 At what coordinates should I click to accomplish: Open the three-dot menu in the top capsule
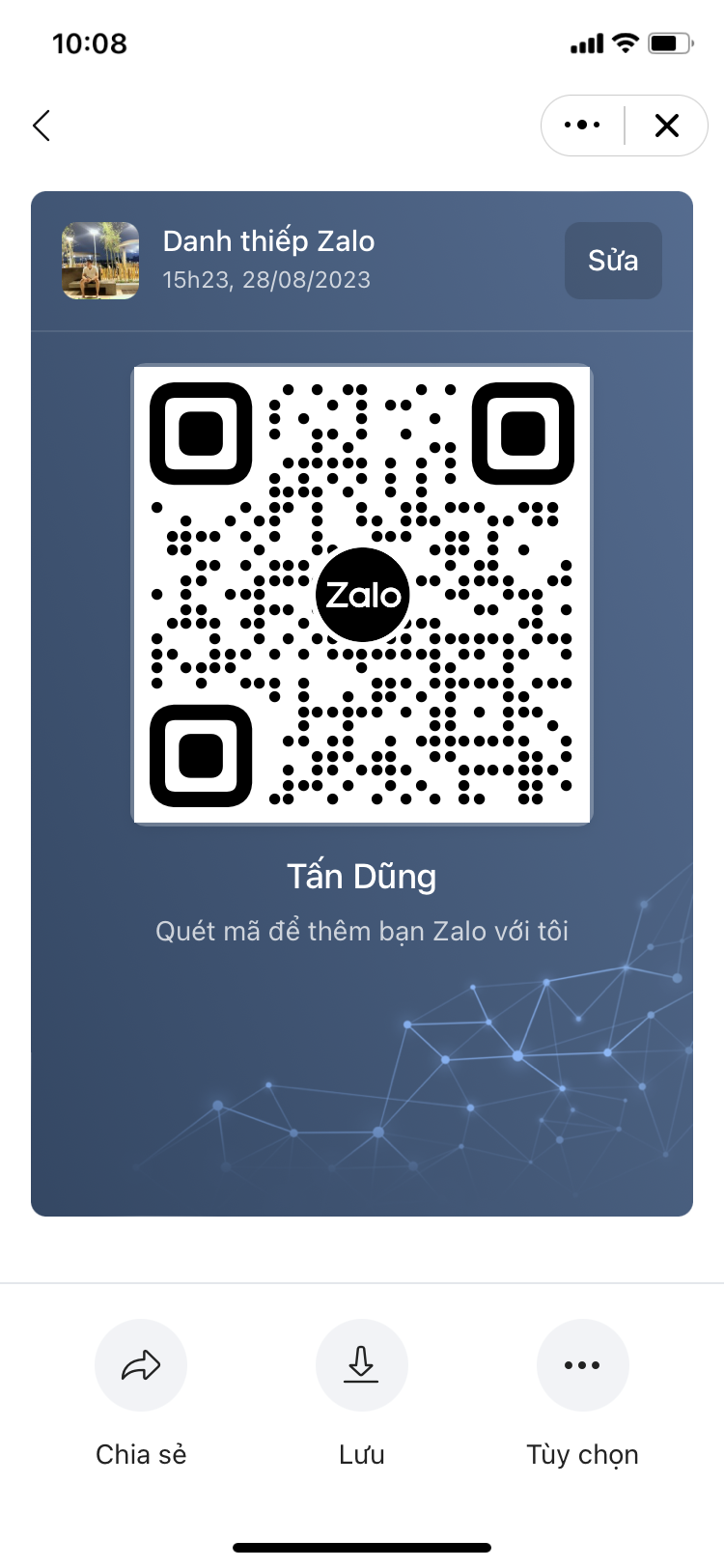click(x=582, y=126)
